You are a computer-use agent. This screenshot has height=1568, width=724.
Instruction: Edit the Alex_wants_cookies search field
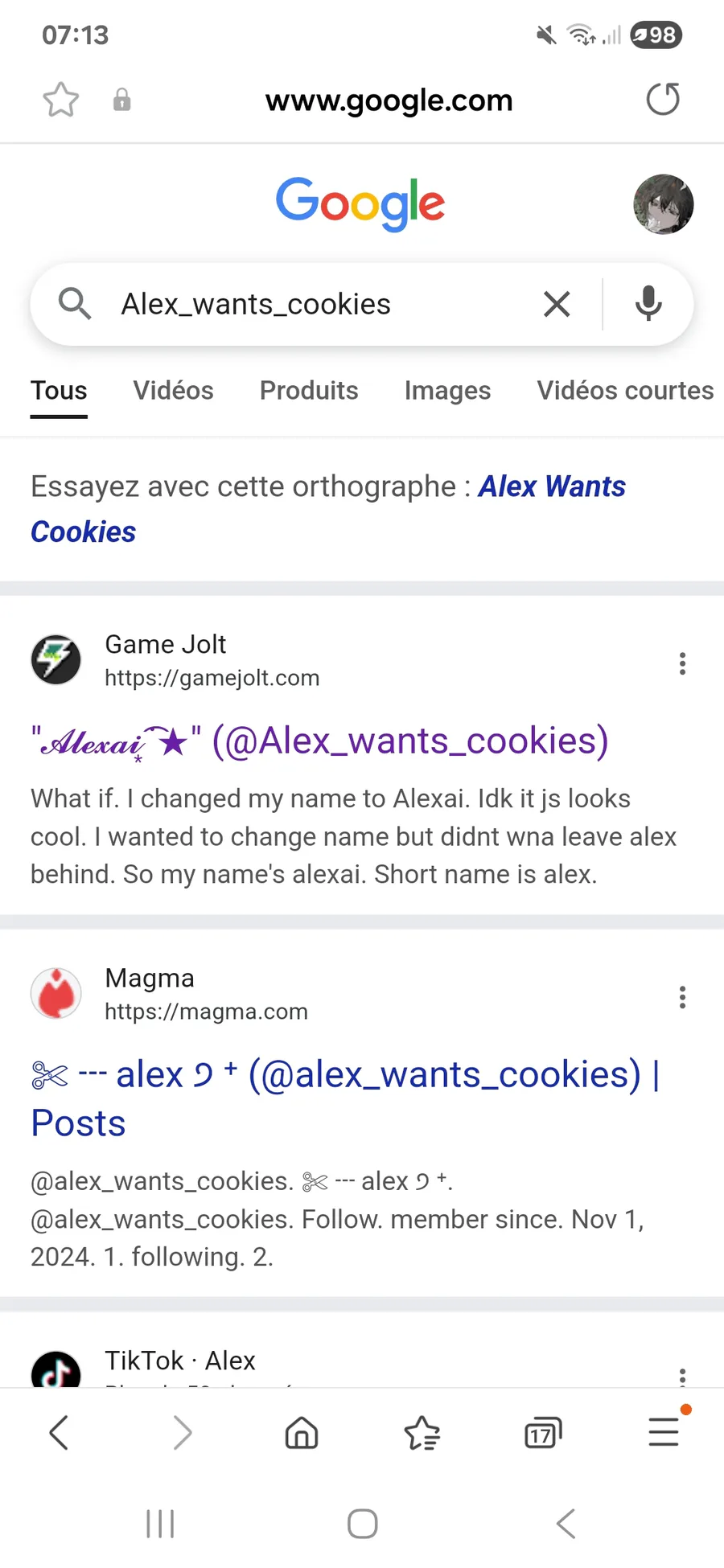(x=322, y=304)
